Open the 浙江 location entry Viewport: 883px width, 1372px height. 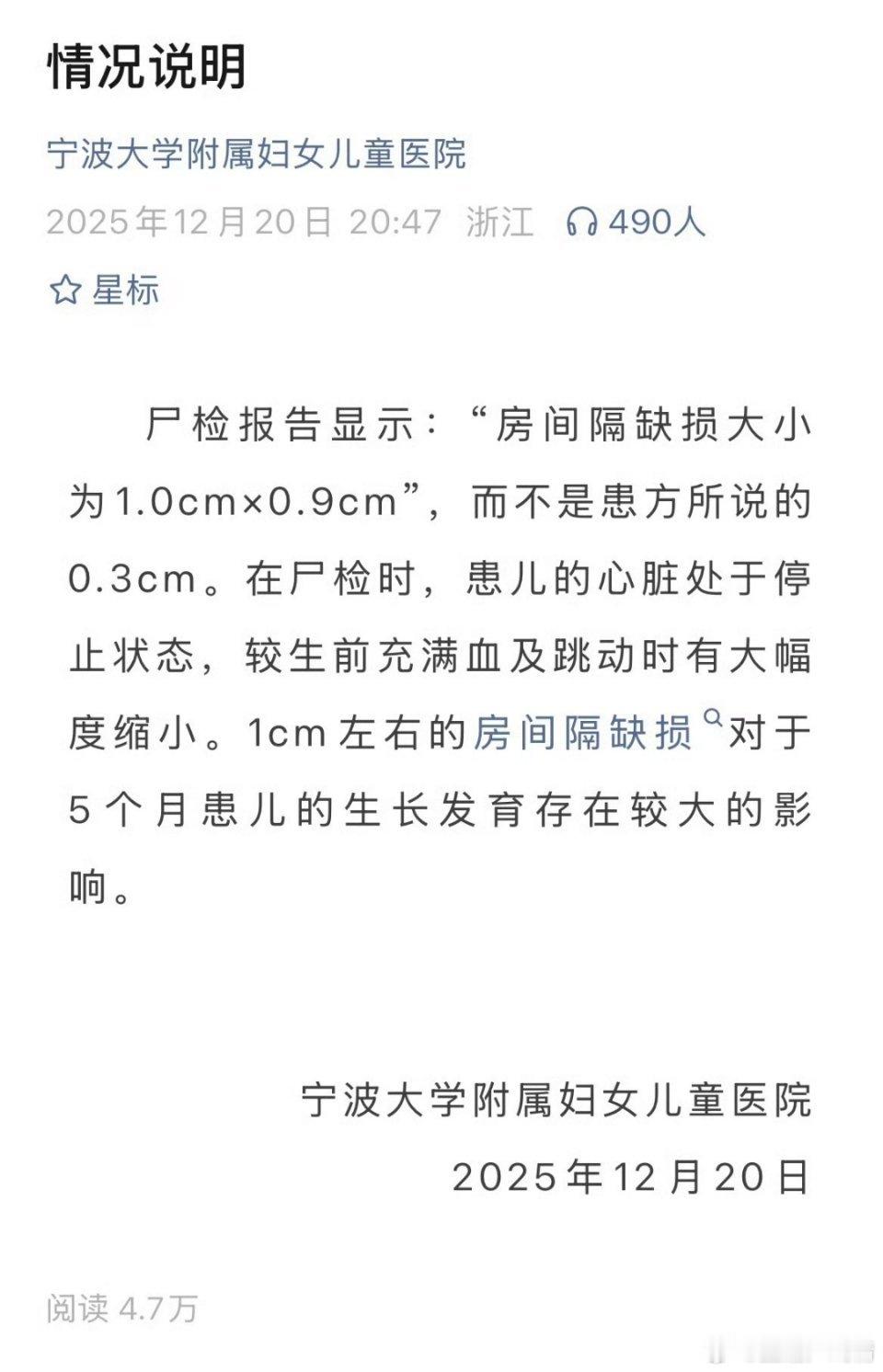coord(501,223)
